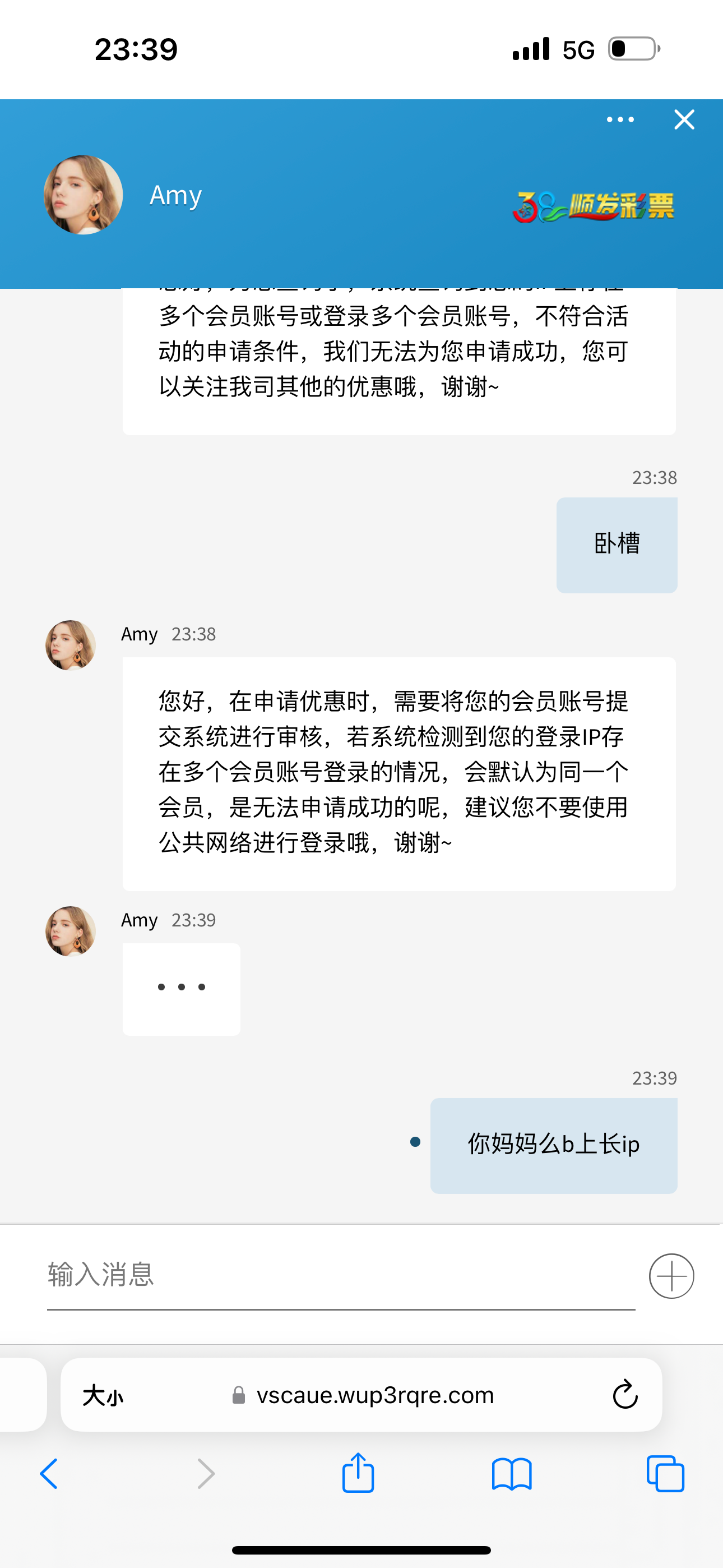
Task: Share this page via share sheet
Action: pyautogui.click(x=358, y=1474)
